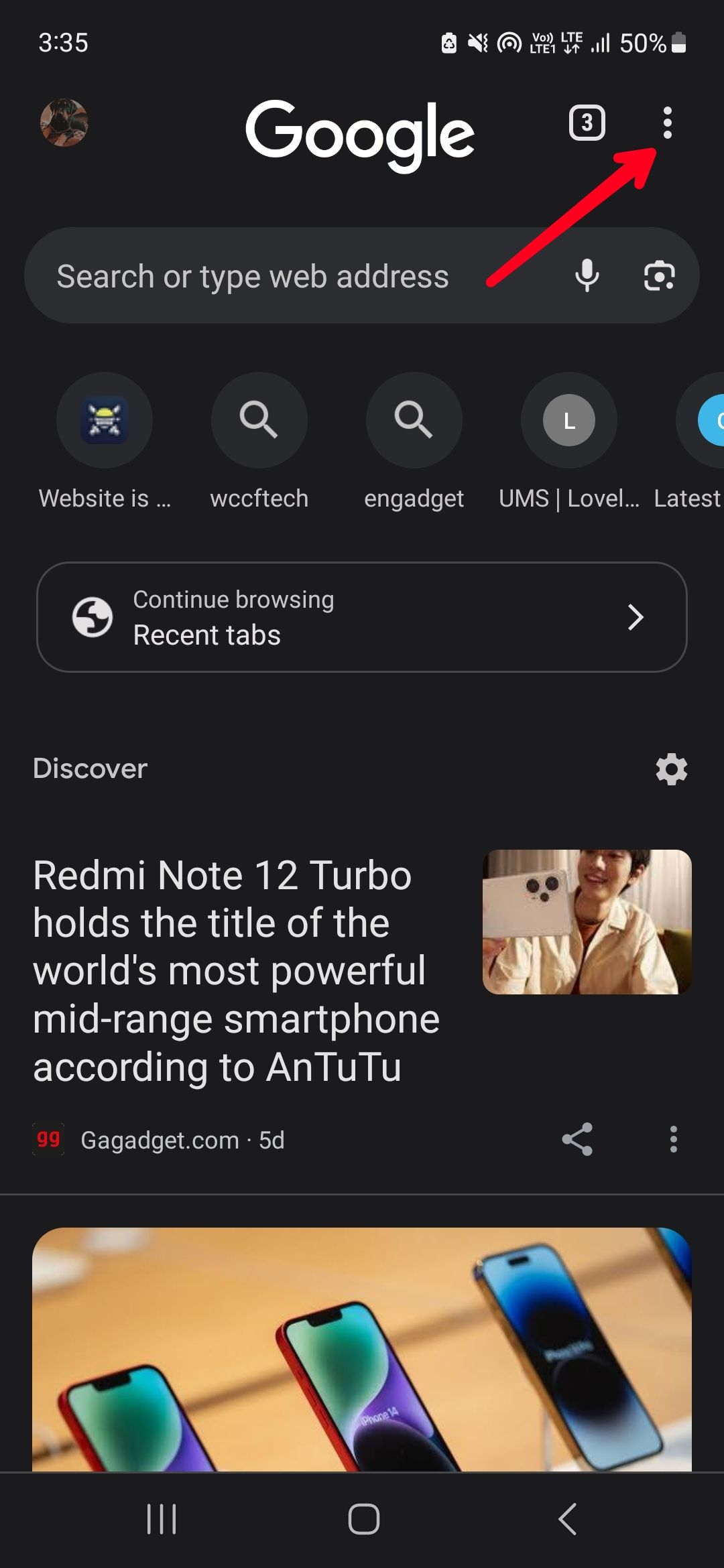Open the Website is shortcut

pos(105,420)
